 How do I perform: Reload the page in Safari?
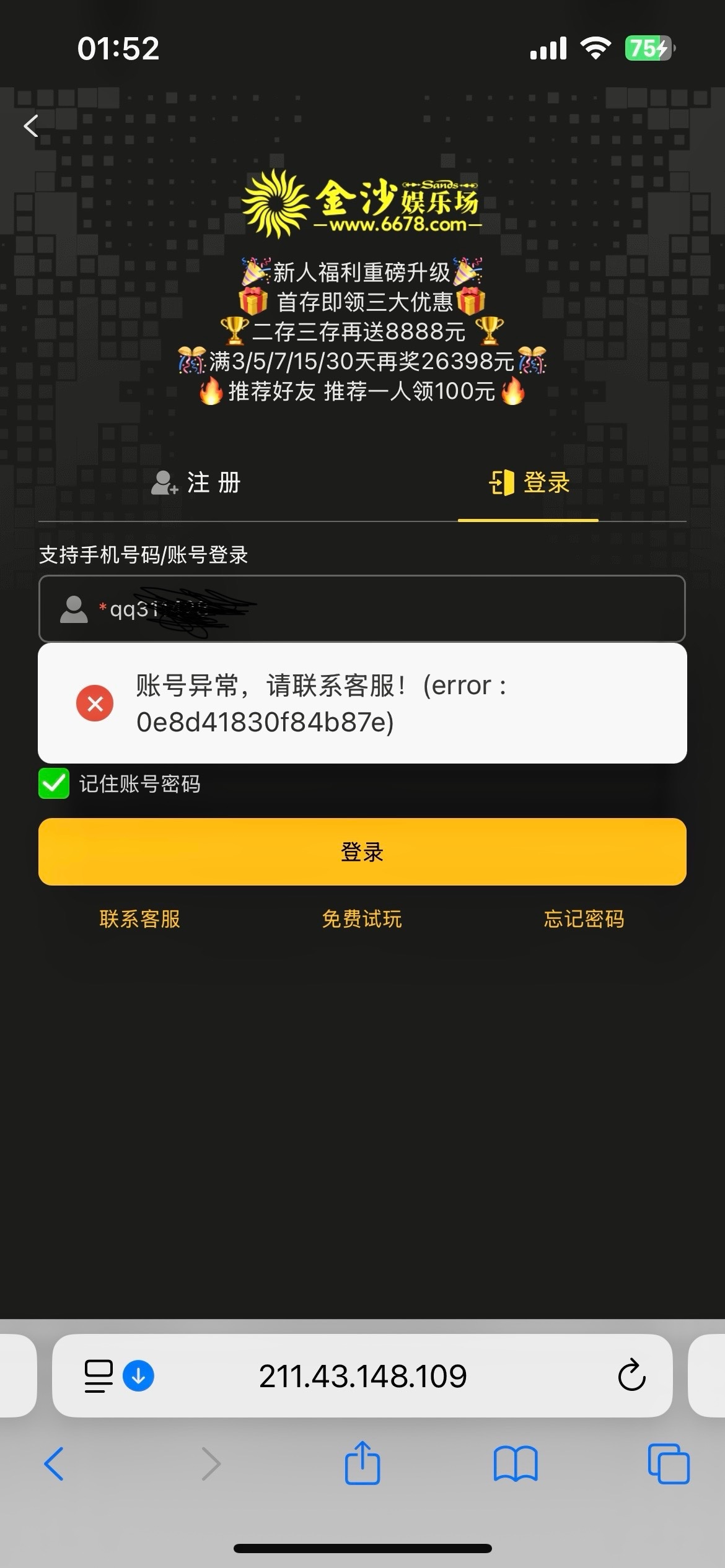631,1376
